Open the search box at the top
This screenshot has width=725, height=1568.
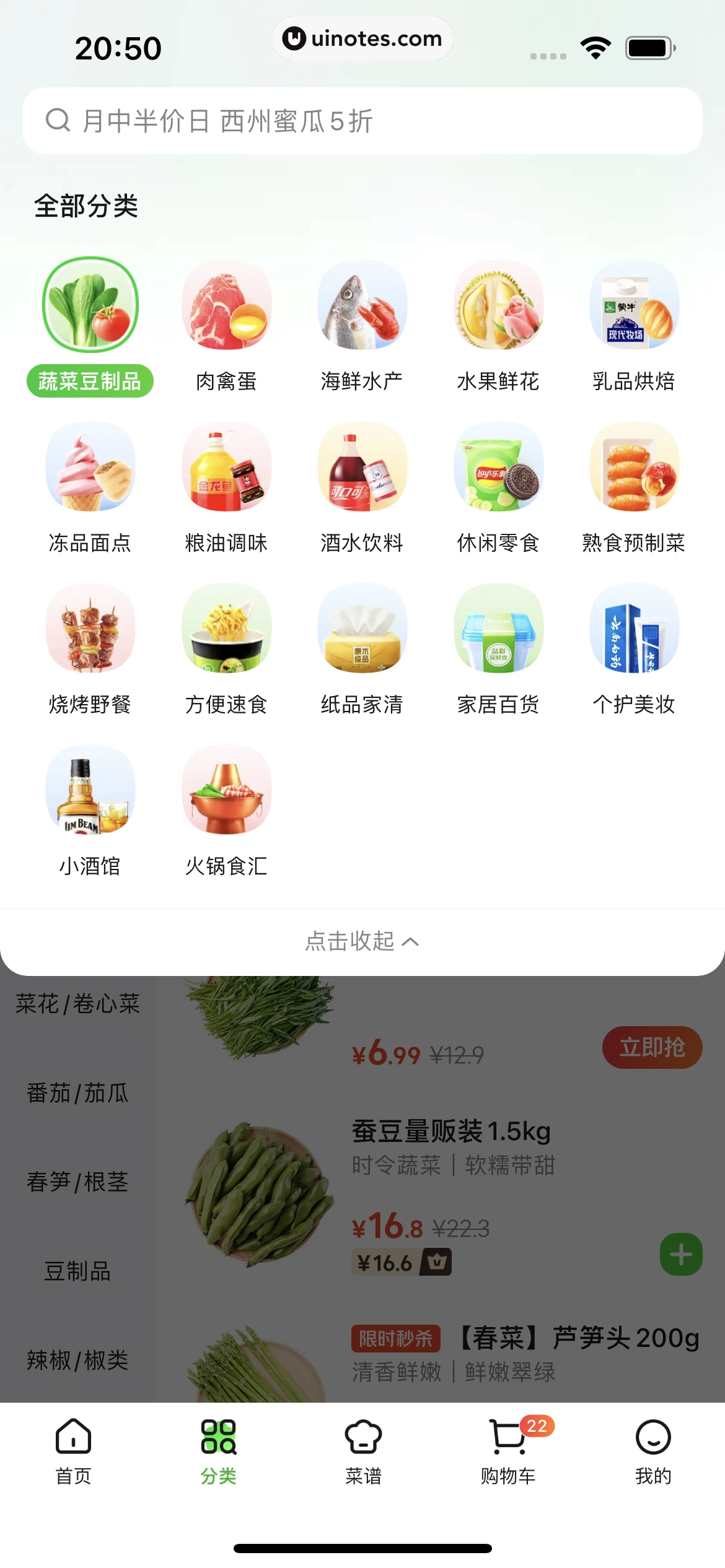(362, 121)
